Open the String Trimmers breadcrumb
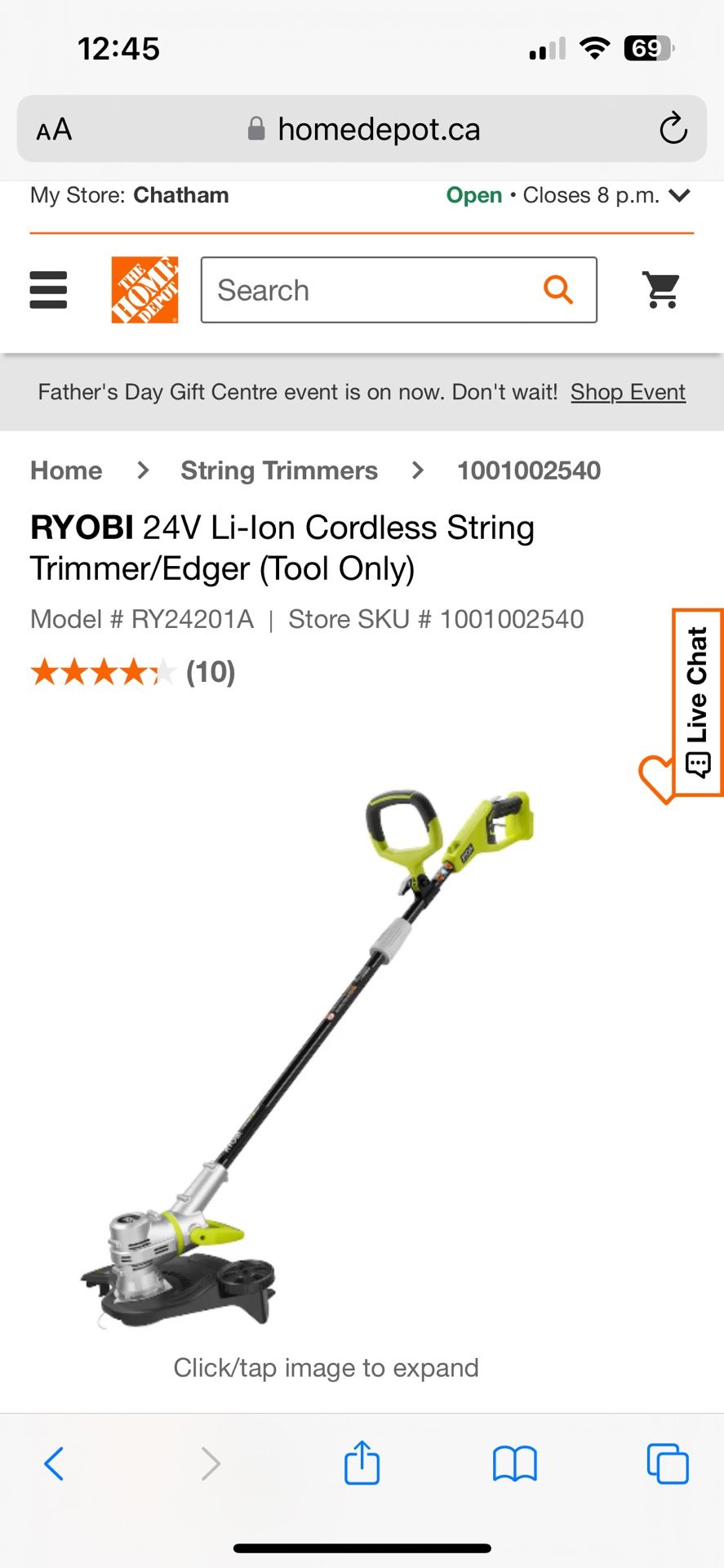This screenshot has height=1568, width=724. (x=279, y=470)
